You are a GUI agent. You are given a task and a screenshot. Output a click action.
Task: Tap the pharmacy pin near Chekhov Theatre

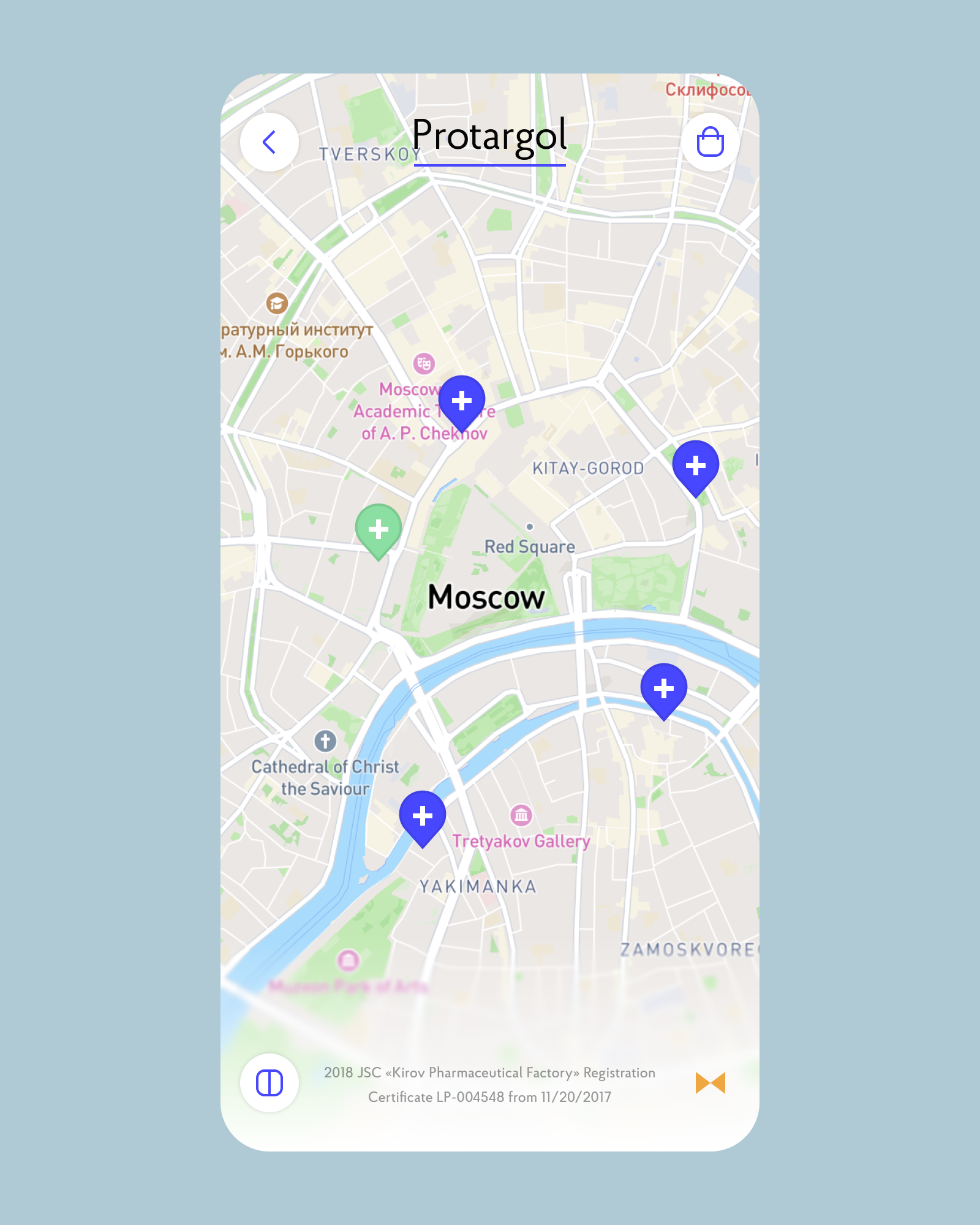pyautogui.click(x=462, y=401)
